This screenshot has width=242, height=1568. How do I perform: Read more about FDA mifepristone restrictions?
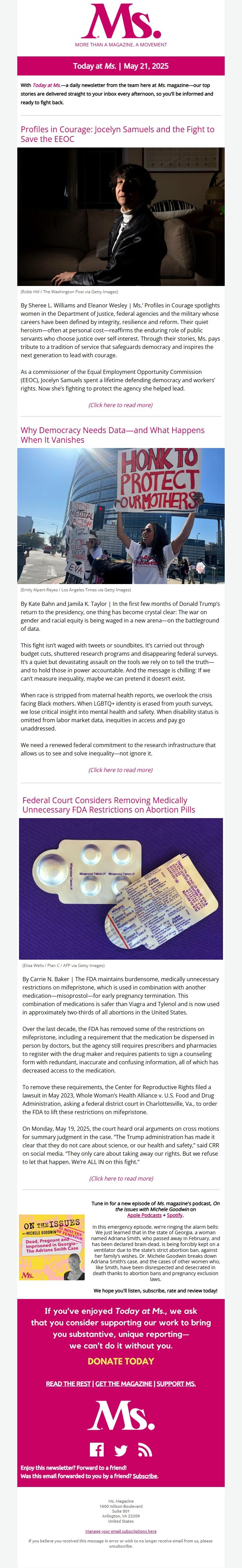click(x=120, y=1179)
